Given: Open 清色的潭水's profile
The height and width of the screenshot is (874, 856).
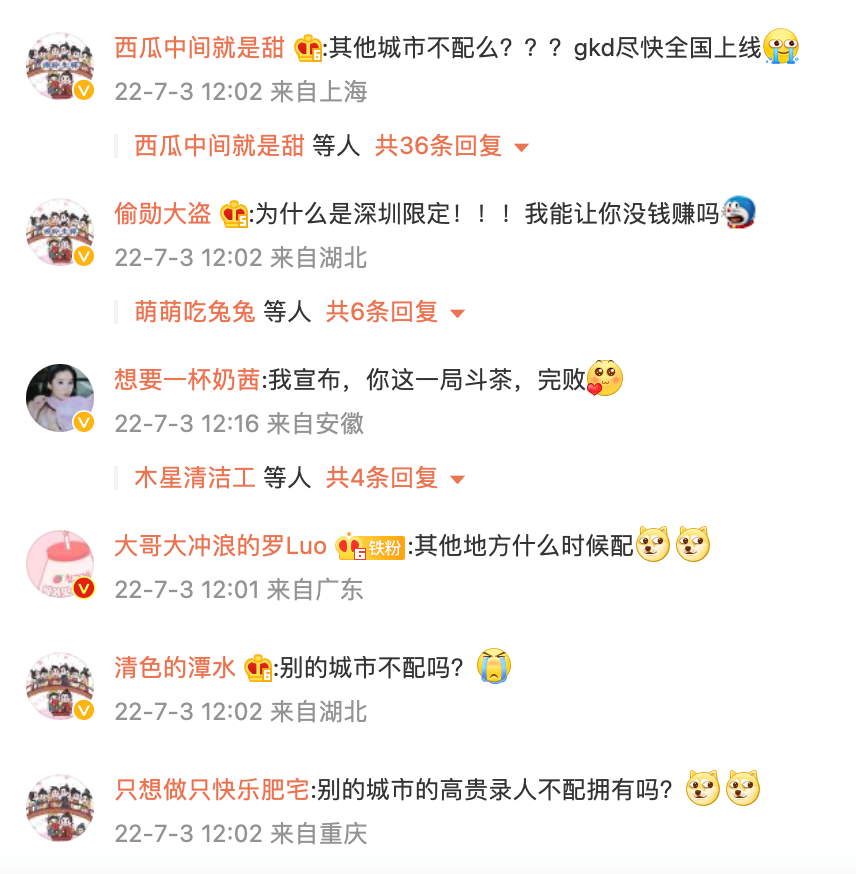Looking at the screenshot, I should click(x=175, y=668).
